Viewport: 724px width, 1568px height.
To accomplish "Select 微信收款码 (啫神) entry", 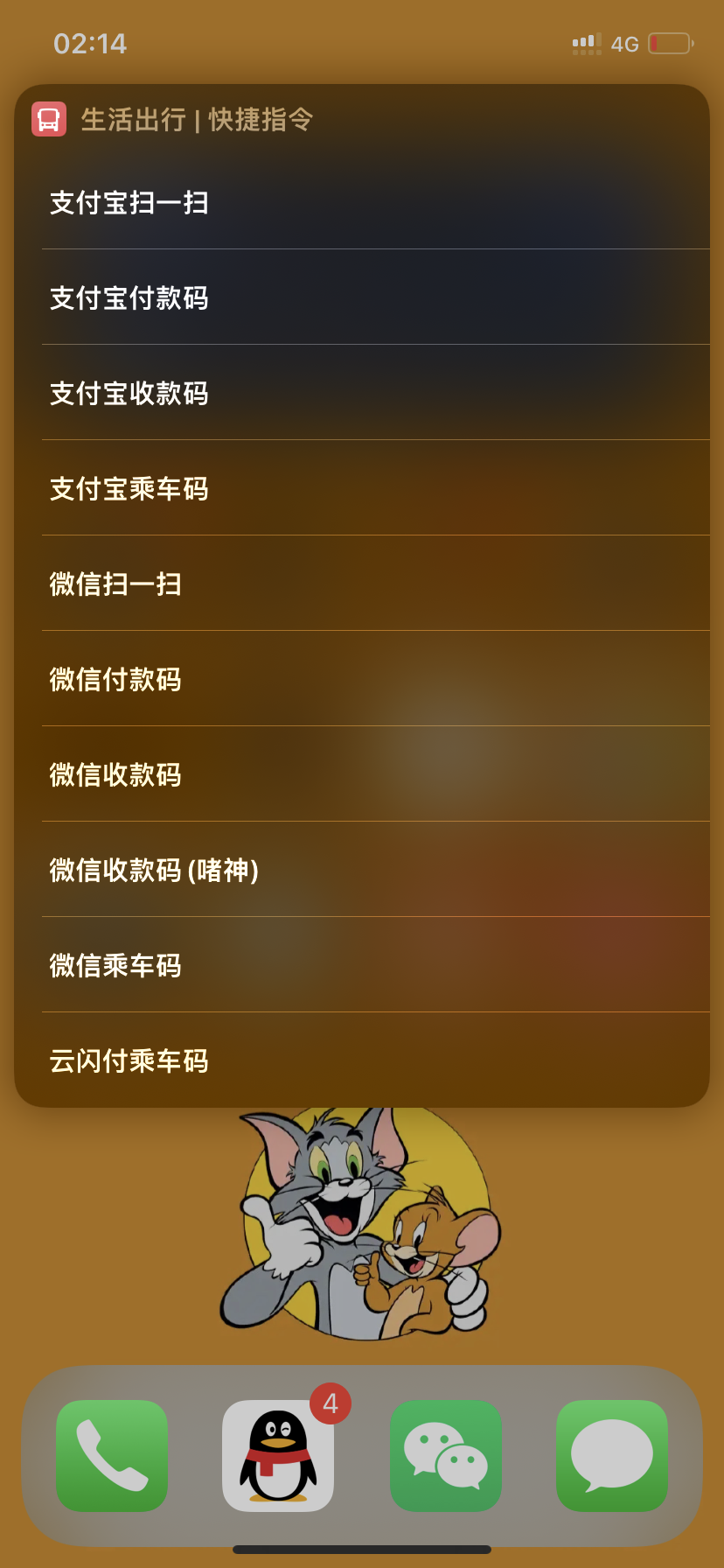I will [154, 870].
